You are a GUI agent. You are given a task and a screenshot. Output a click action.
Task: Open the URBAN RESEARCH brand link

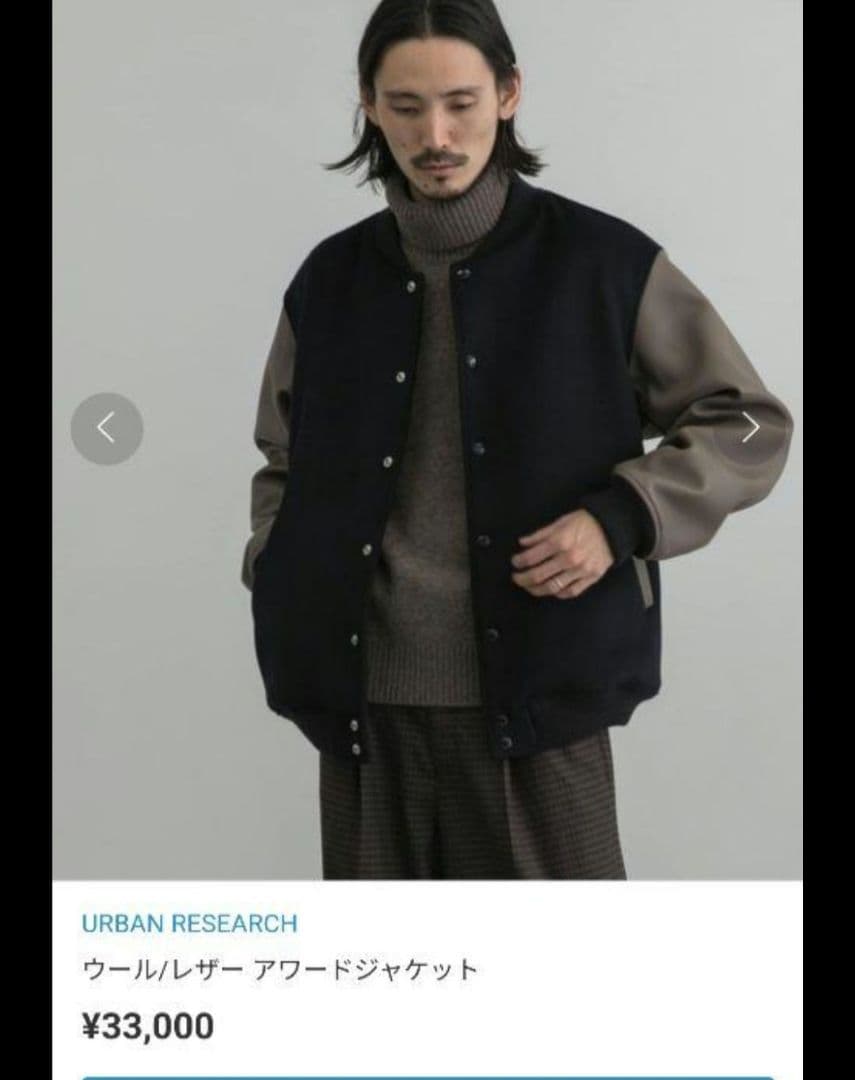coord(189,923)
